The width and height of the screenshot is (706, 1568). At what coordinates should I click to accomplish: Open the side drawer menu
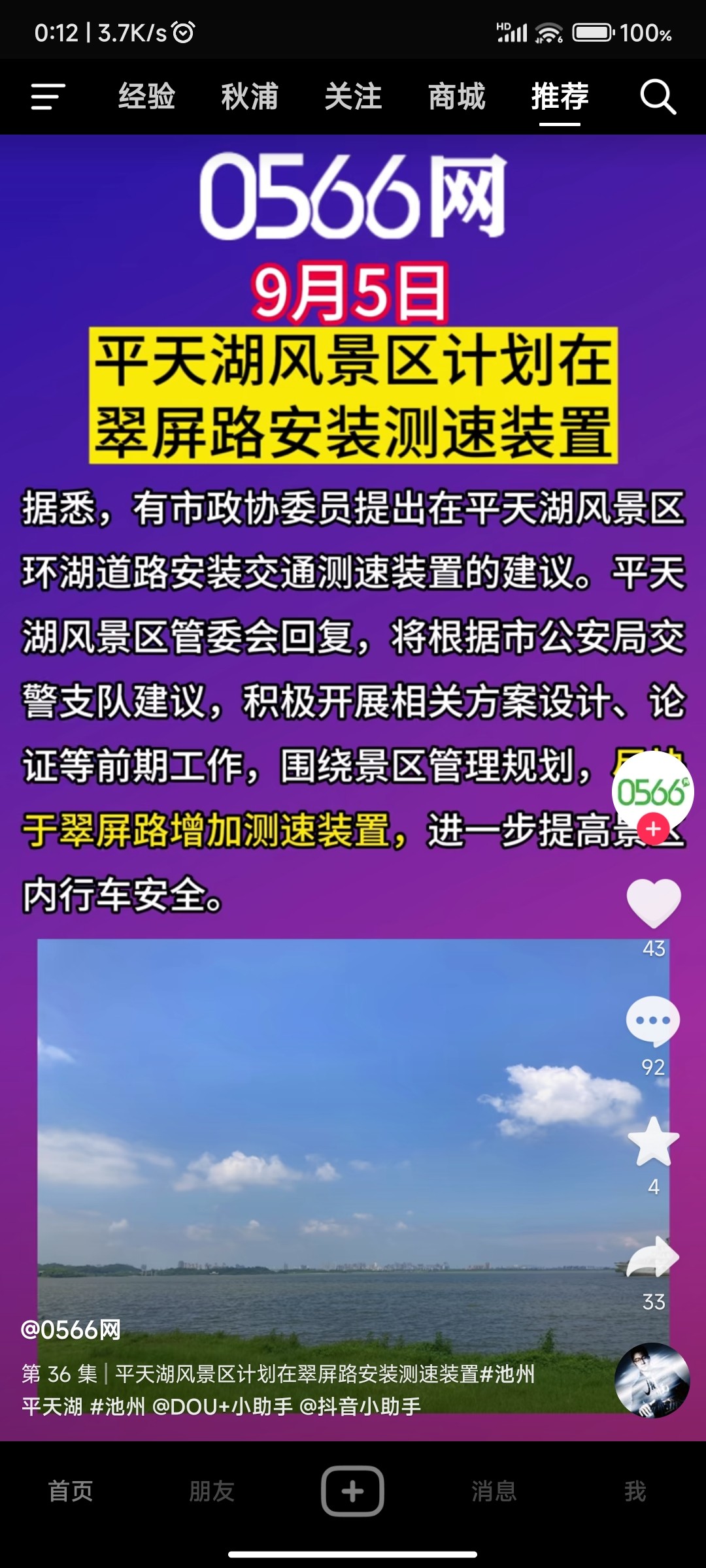coord(48,97)
